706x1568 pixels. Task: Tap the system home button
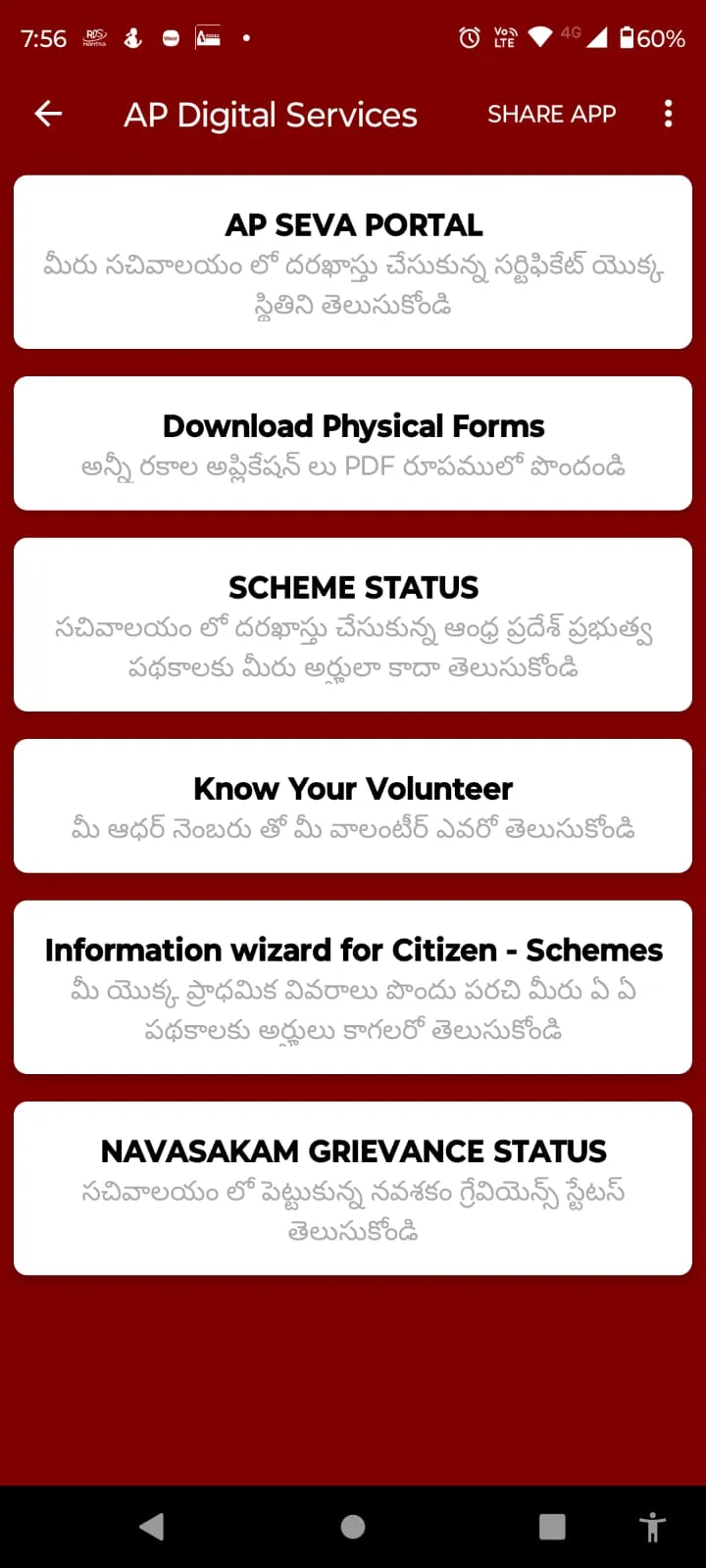tap(353, 1527)
